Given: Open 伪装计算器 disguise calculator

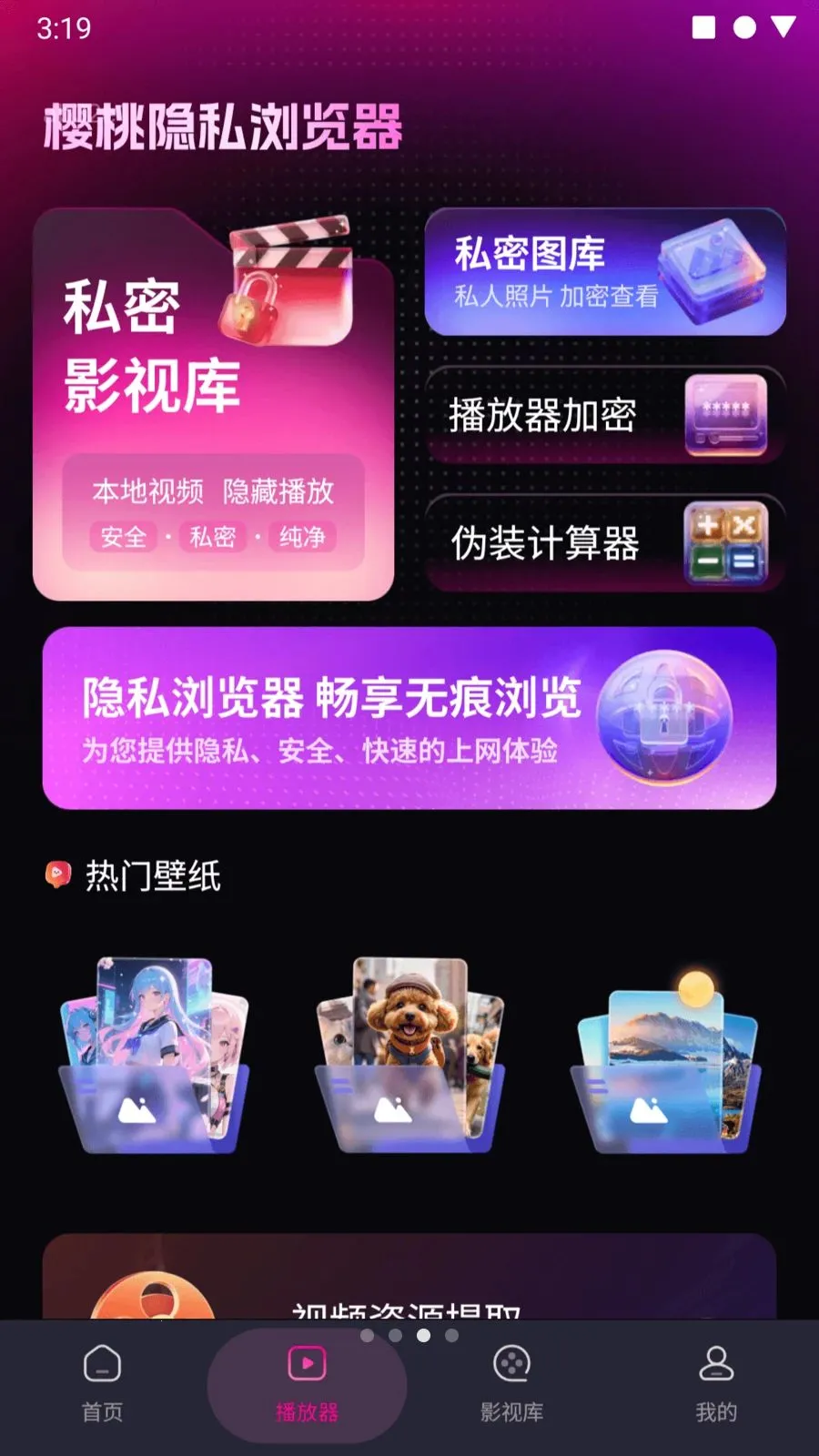Looking at the screenshot, I should (604, 543).
